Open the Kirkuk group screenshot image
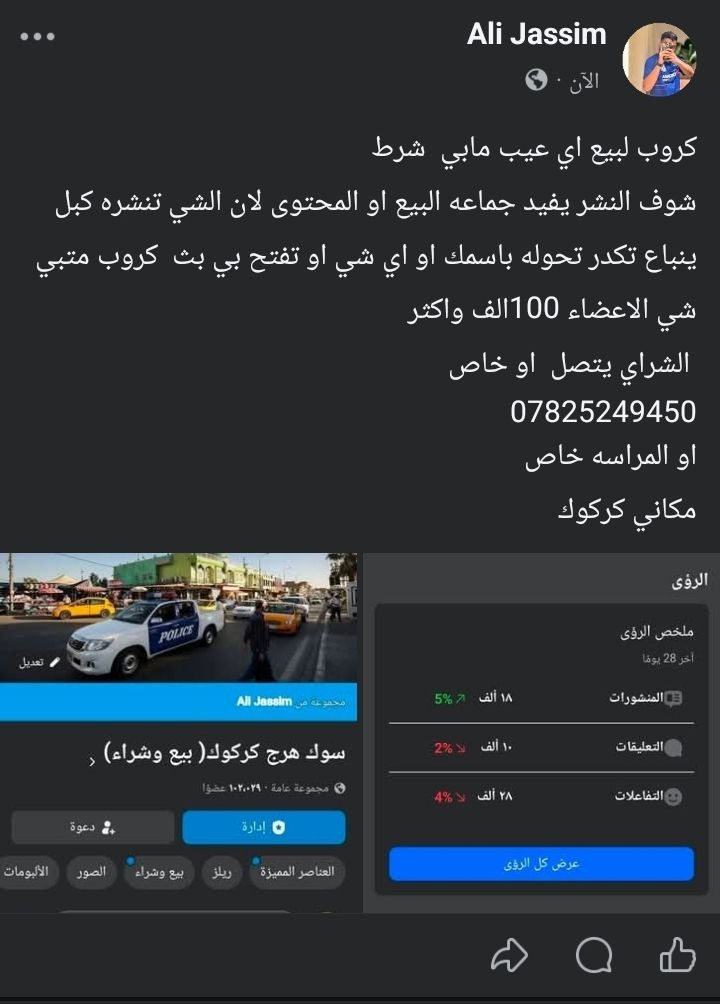This screenshot has height=1004, width=720. pyautogui.click(x=178, y=732)
